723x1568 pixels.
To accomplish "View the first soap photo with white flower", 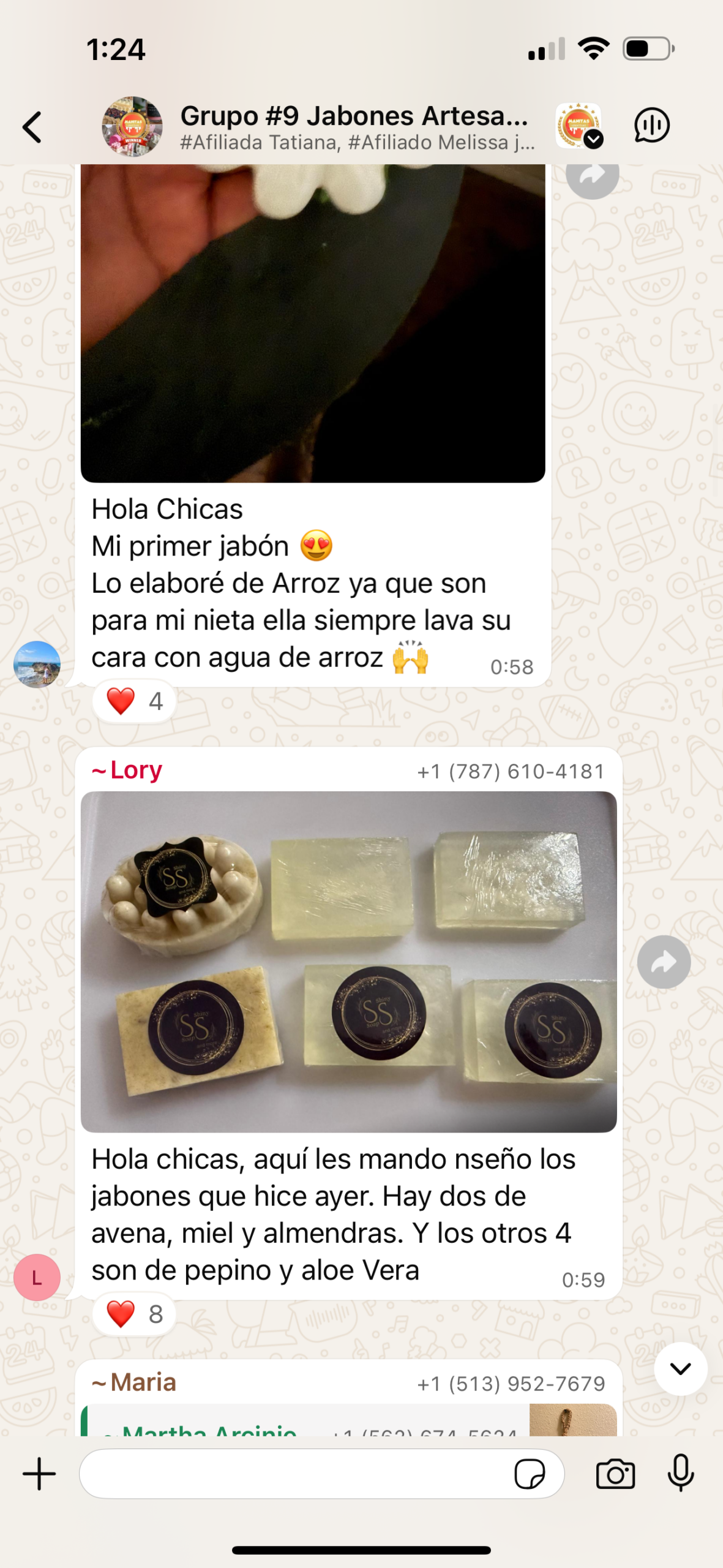I will pyautogui.click(x=313, y=323).
